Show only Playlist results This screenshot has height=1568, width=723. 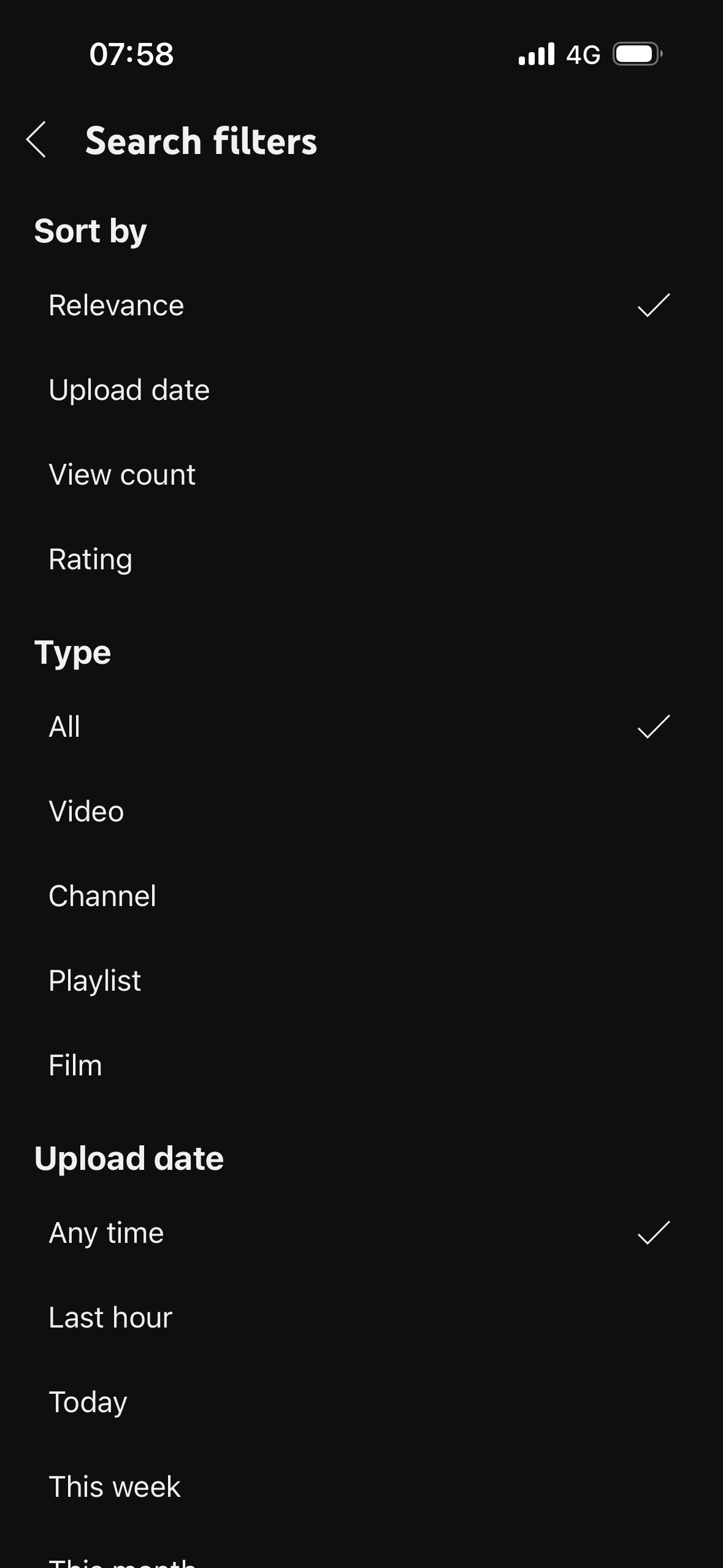tap(361, 980)
